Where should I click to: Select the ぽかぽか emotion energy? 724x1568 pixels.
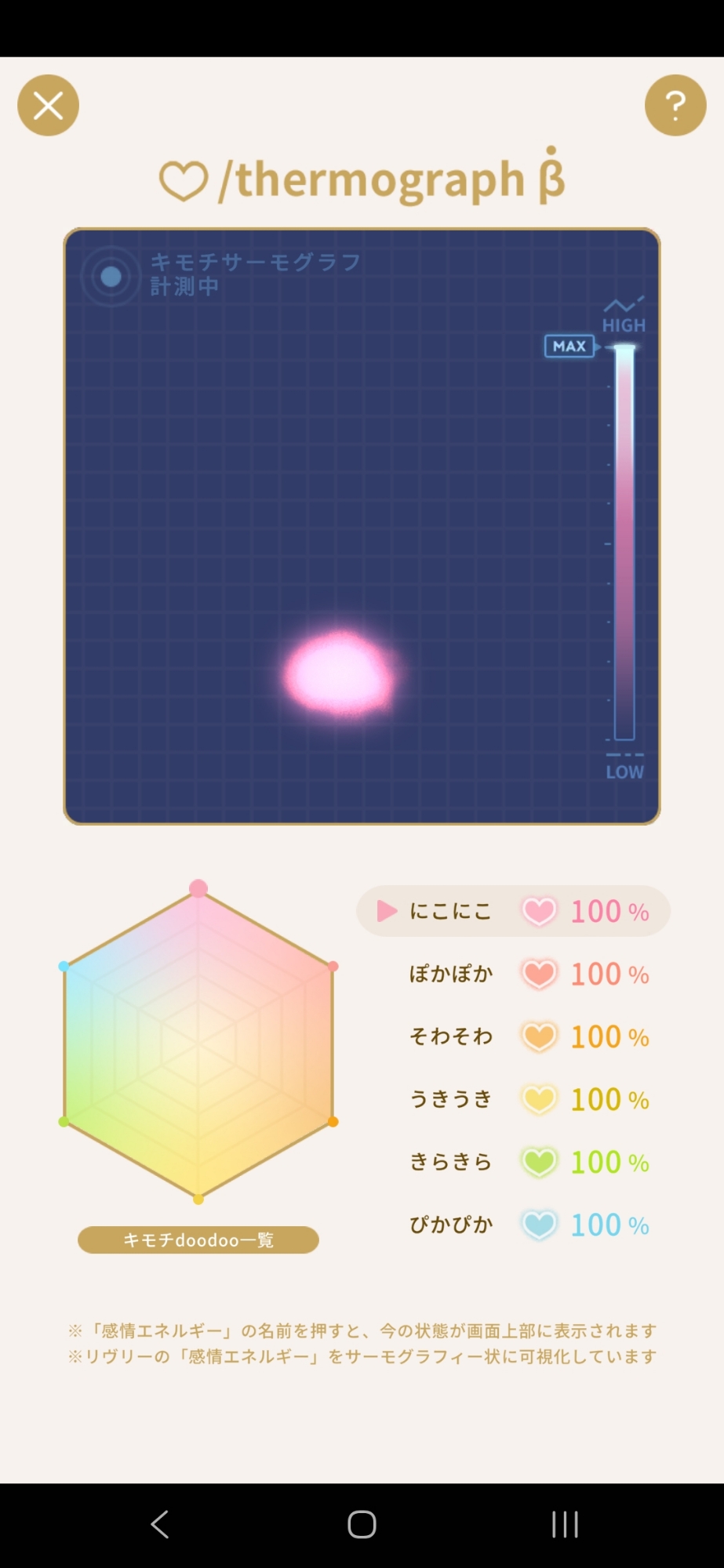450,974
